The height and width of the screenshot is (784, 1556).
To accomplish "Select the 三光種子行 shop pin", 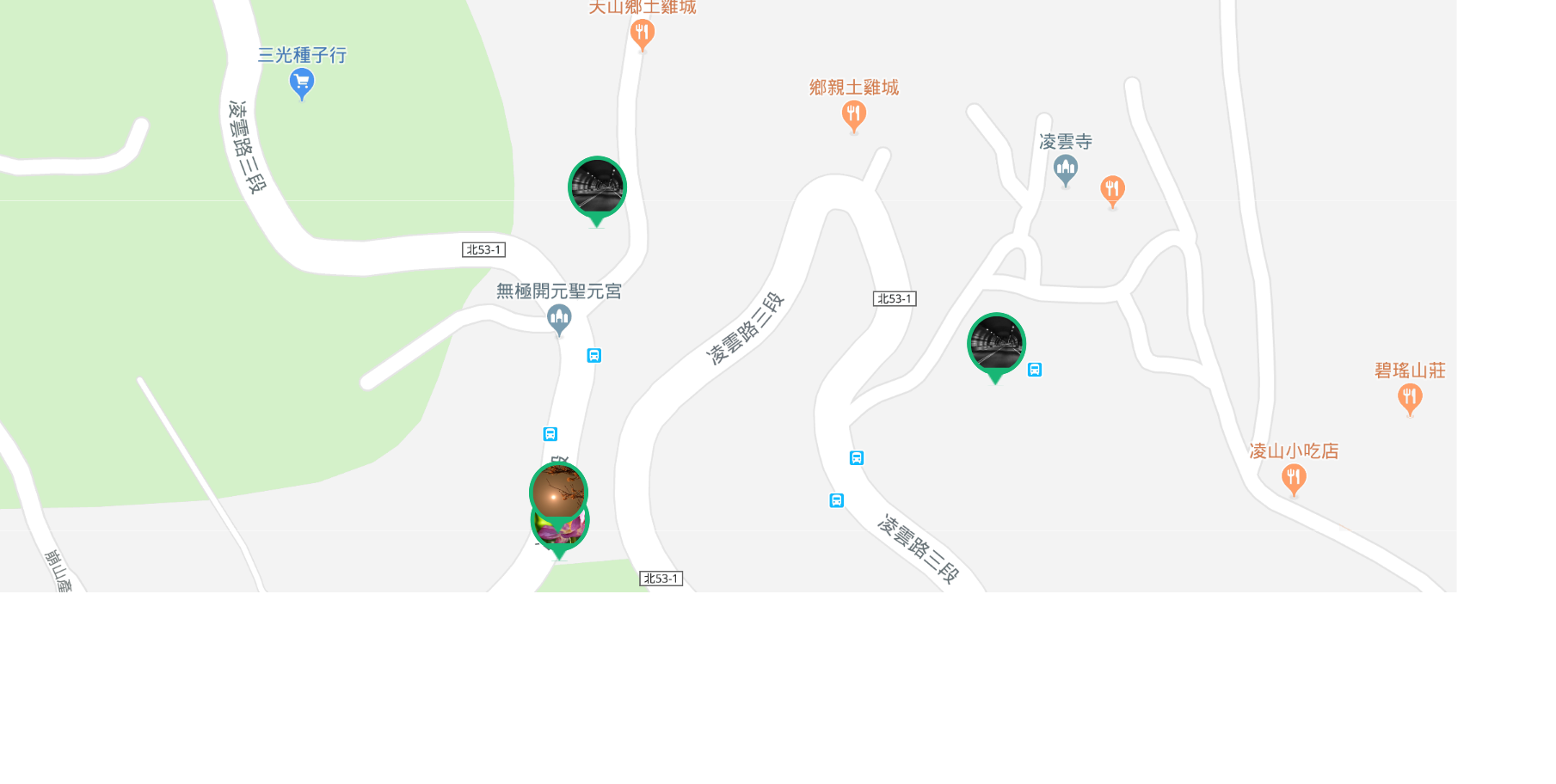I will pos(302,83).
